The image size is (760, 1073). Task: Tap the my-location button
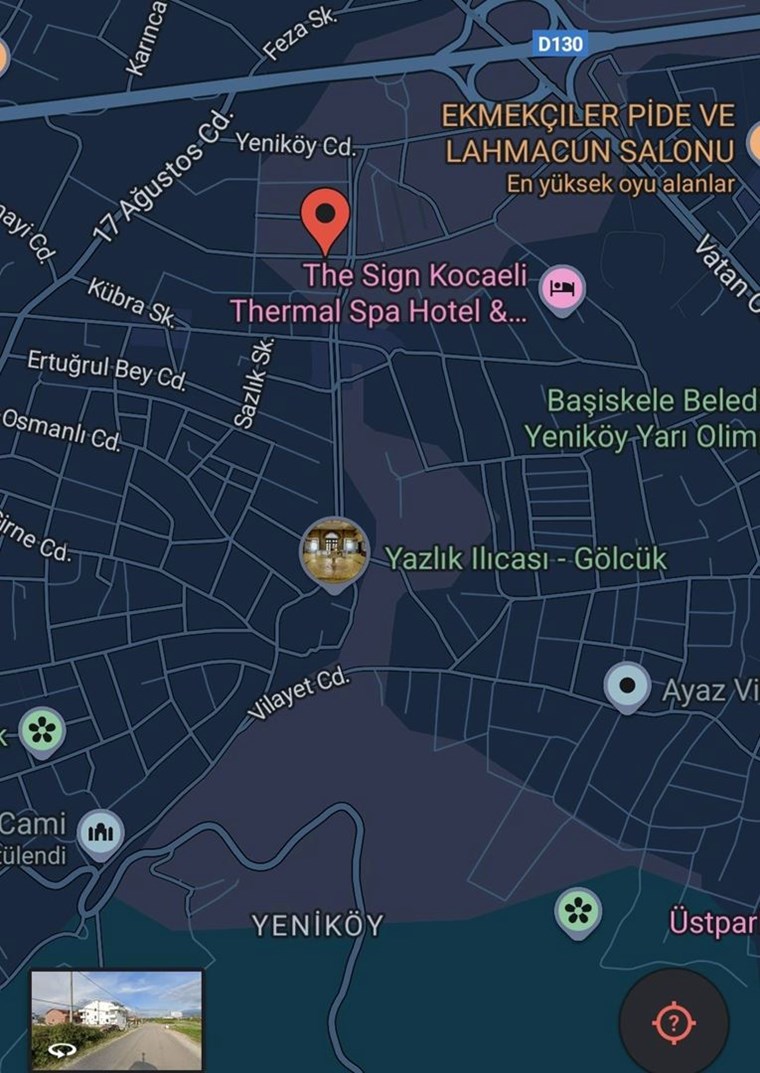point(674,1022)
